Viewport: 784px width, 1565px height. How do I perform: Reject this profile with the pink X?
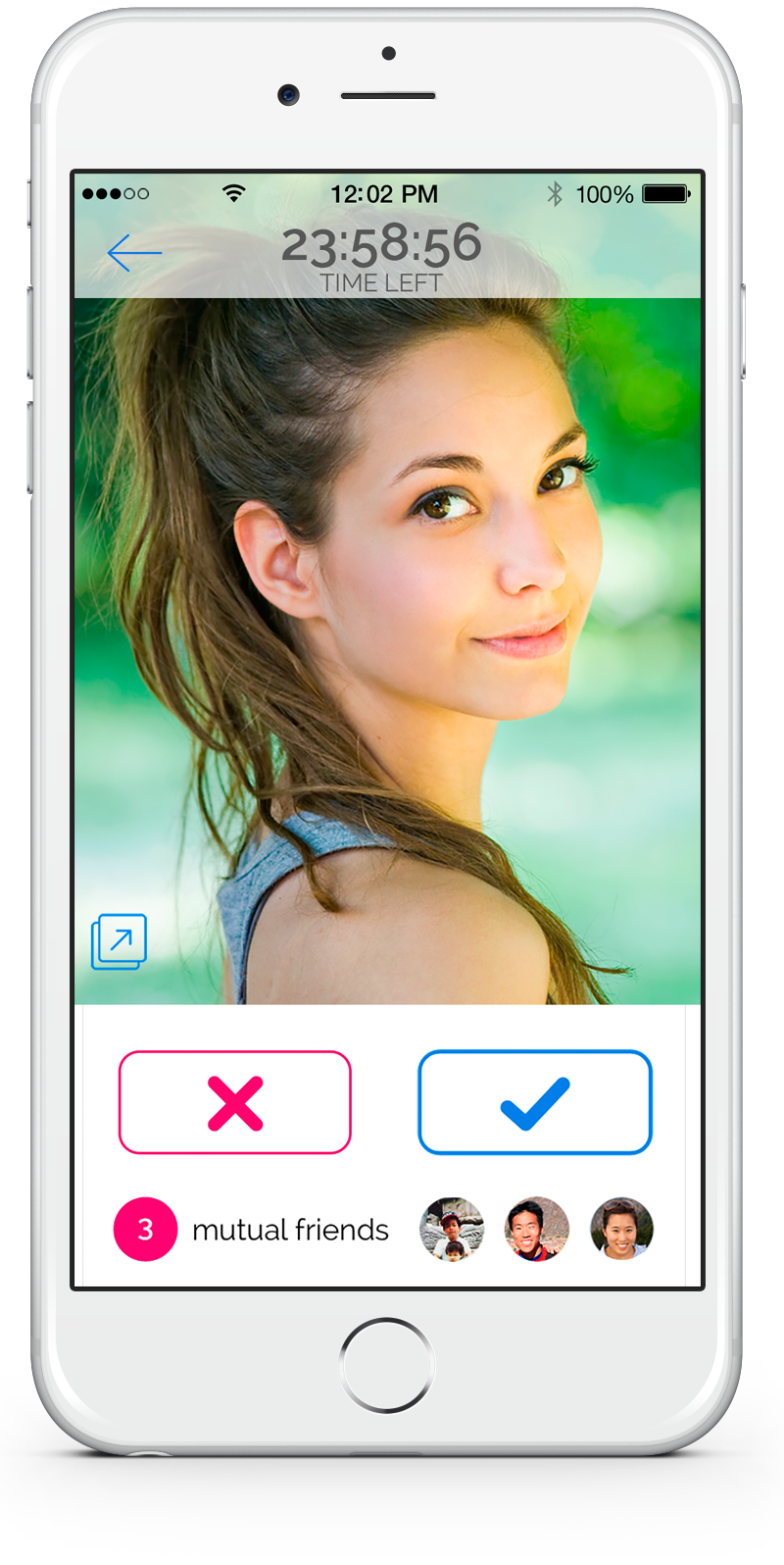click(235, 1102)
